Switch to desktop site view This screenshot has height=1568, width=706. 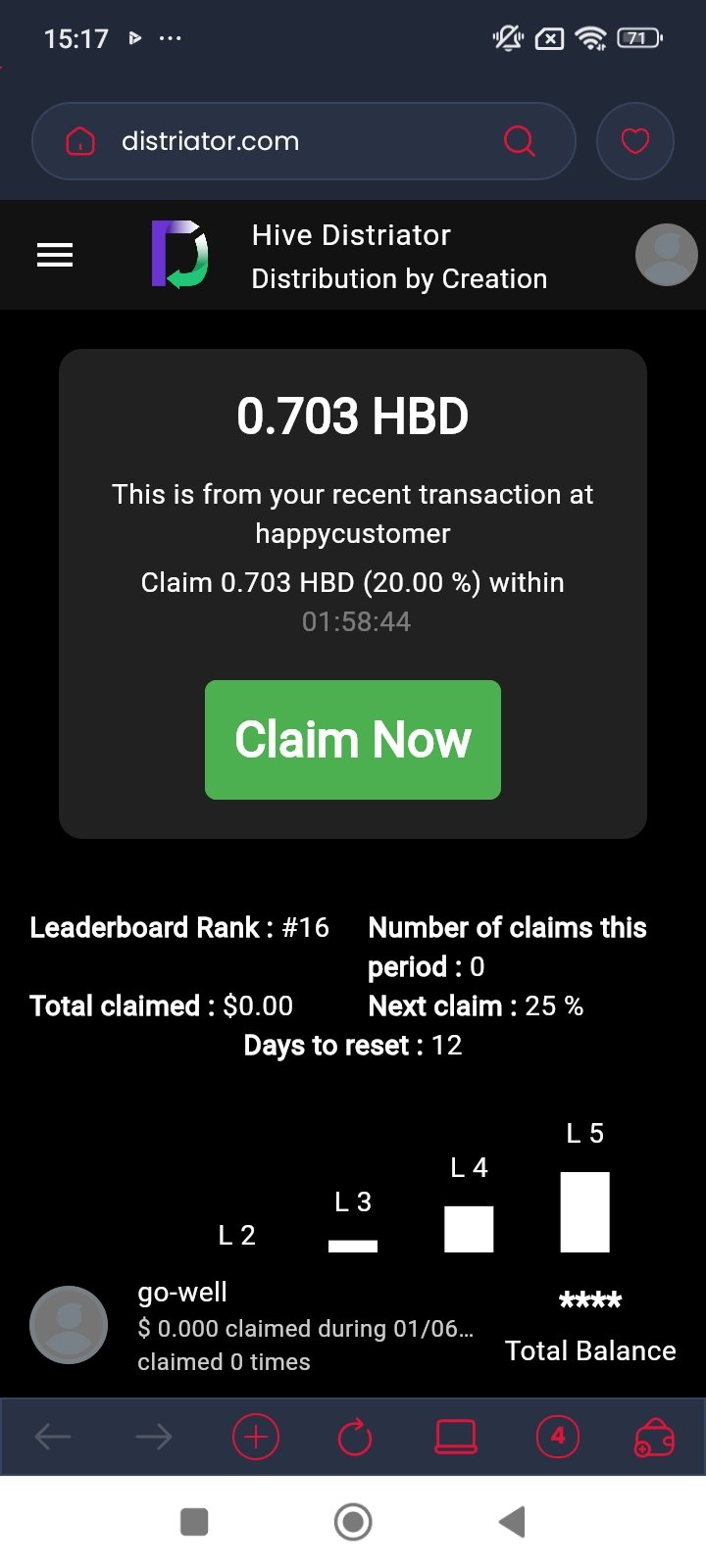(456, 1437)
